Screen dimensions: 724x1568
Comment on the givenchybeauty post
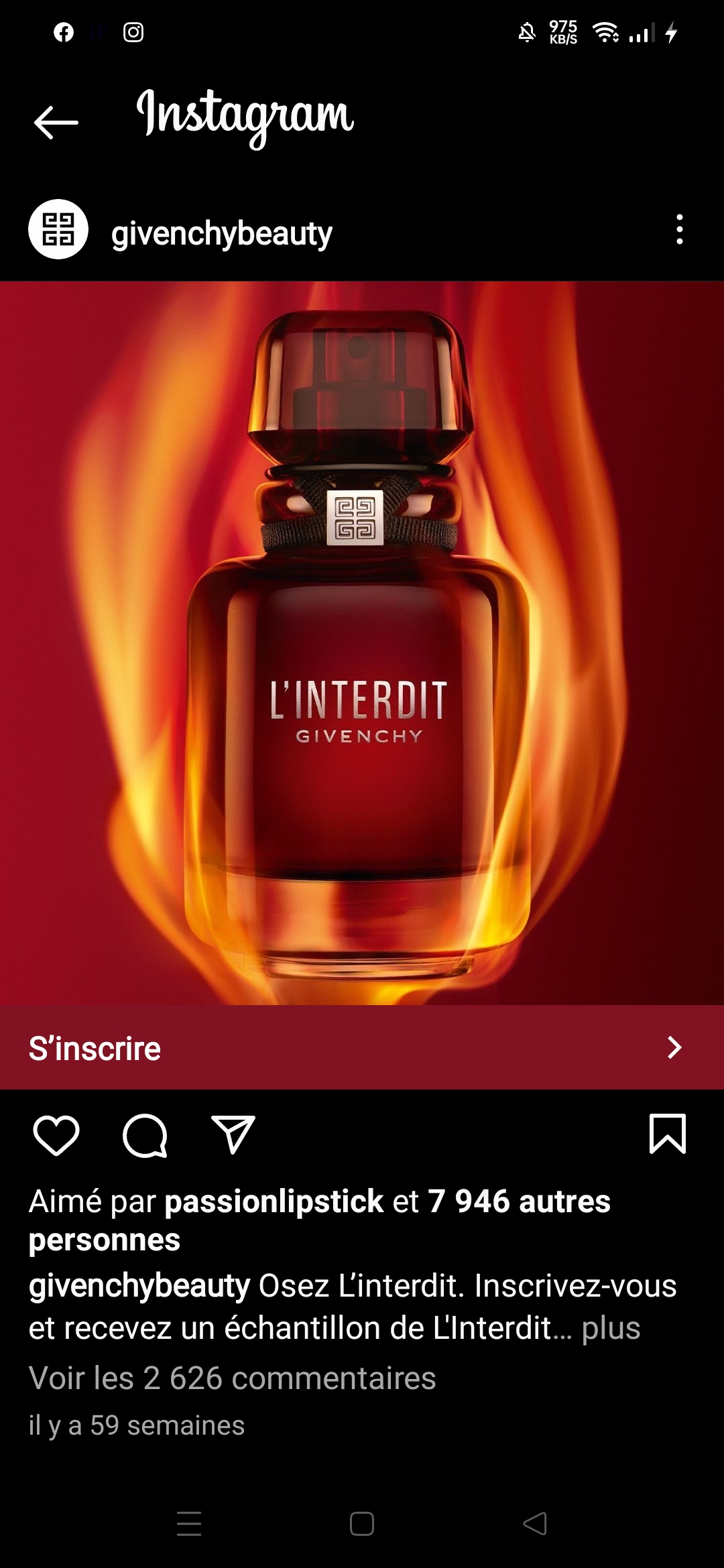(x=145, y=1135)
